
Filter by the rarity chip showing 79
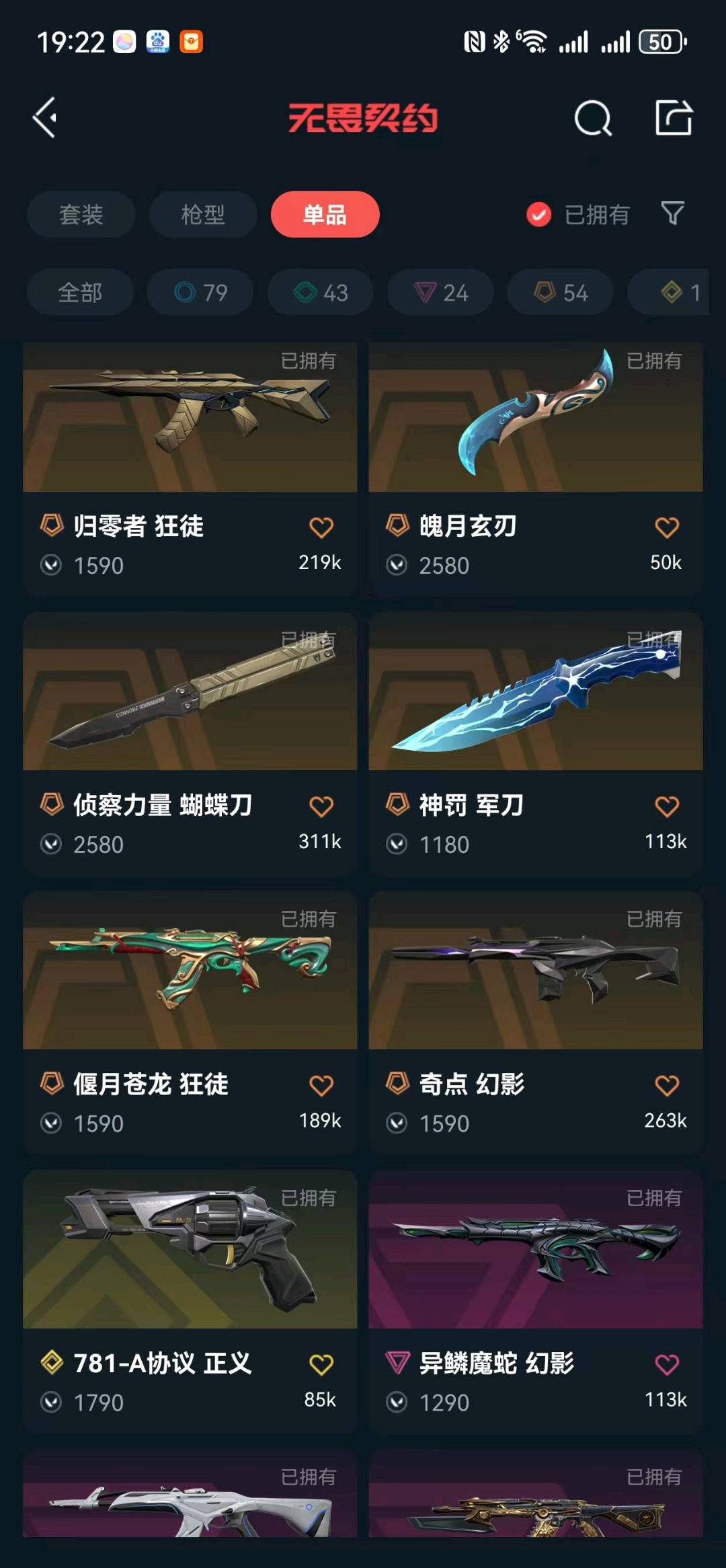[x=200, y=293]
